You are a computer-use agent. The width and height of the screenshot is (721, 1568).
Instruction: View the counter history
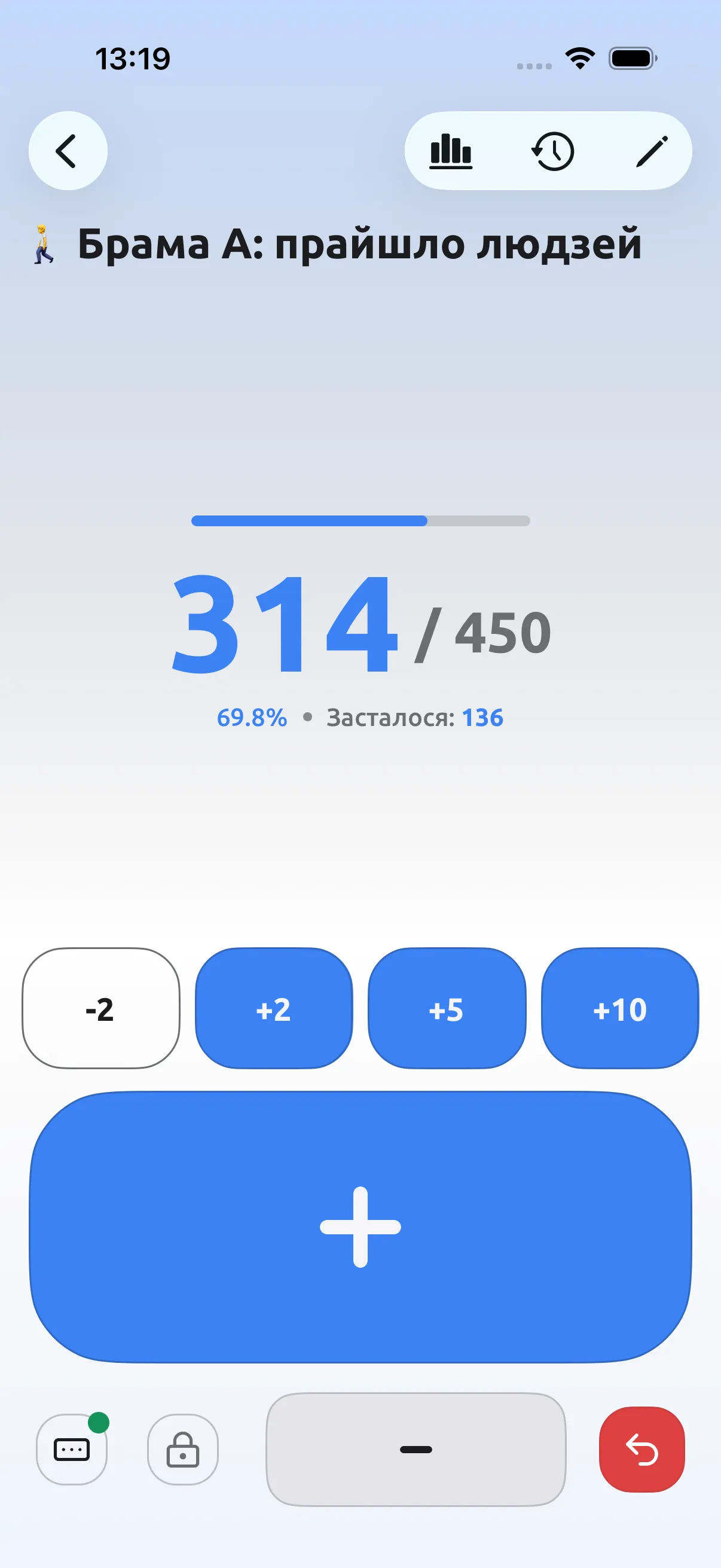(x=552, y=151)
